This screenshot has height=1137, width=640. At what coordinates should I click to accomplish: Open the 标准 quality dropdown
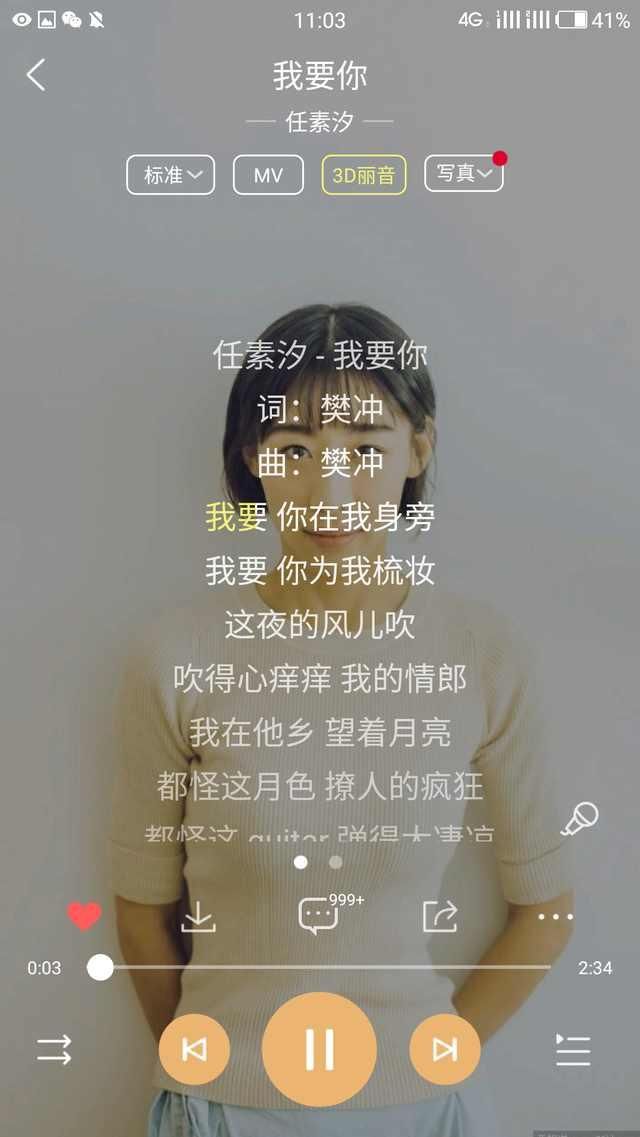coord(170,175)
